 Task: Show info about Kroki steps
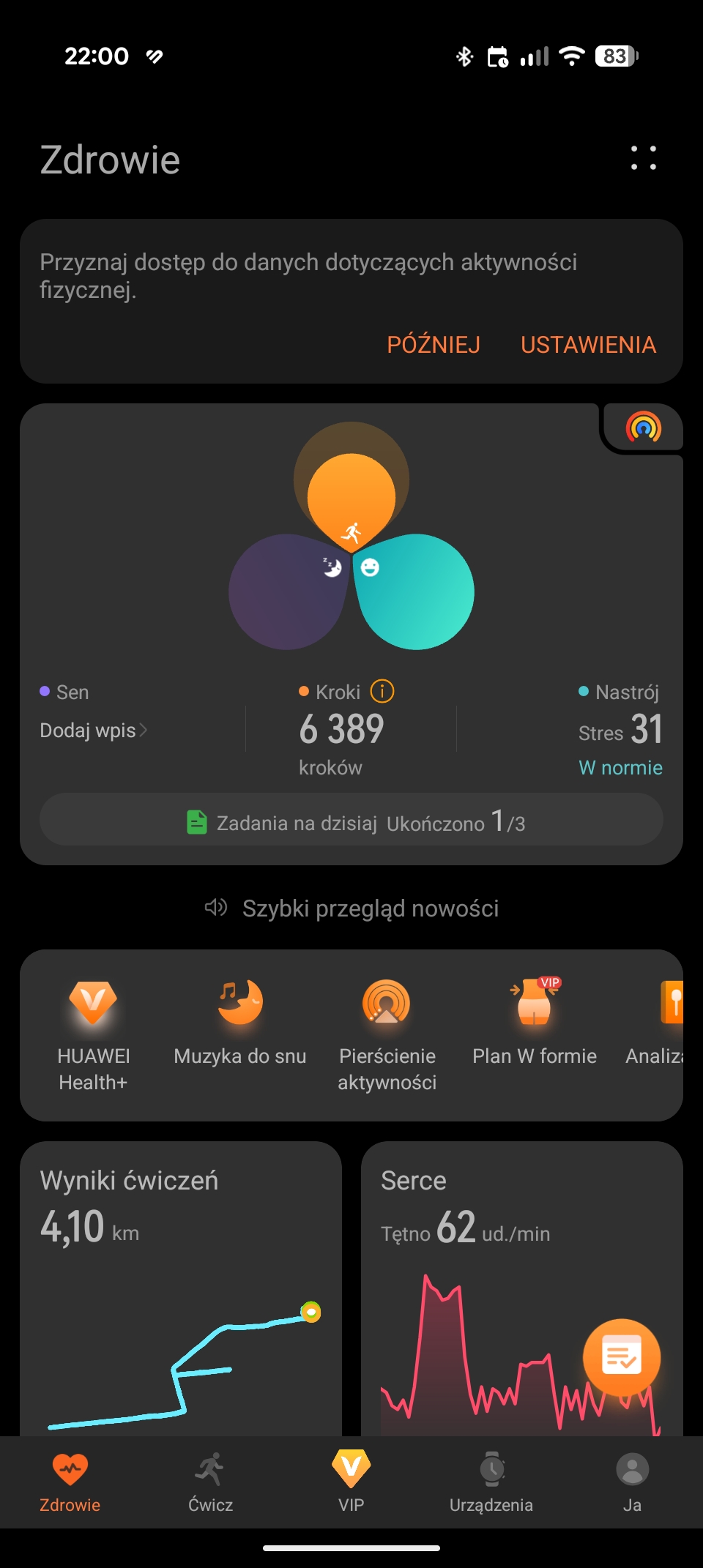[x=382, y=691]
